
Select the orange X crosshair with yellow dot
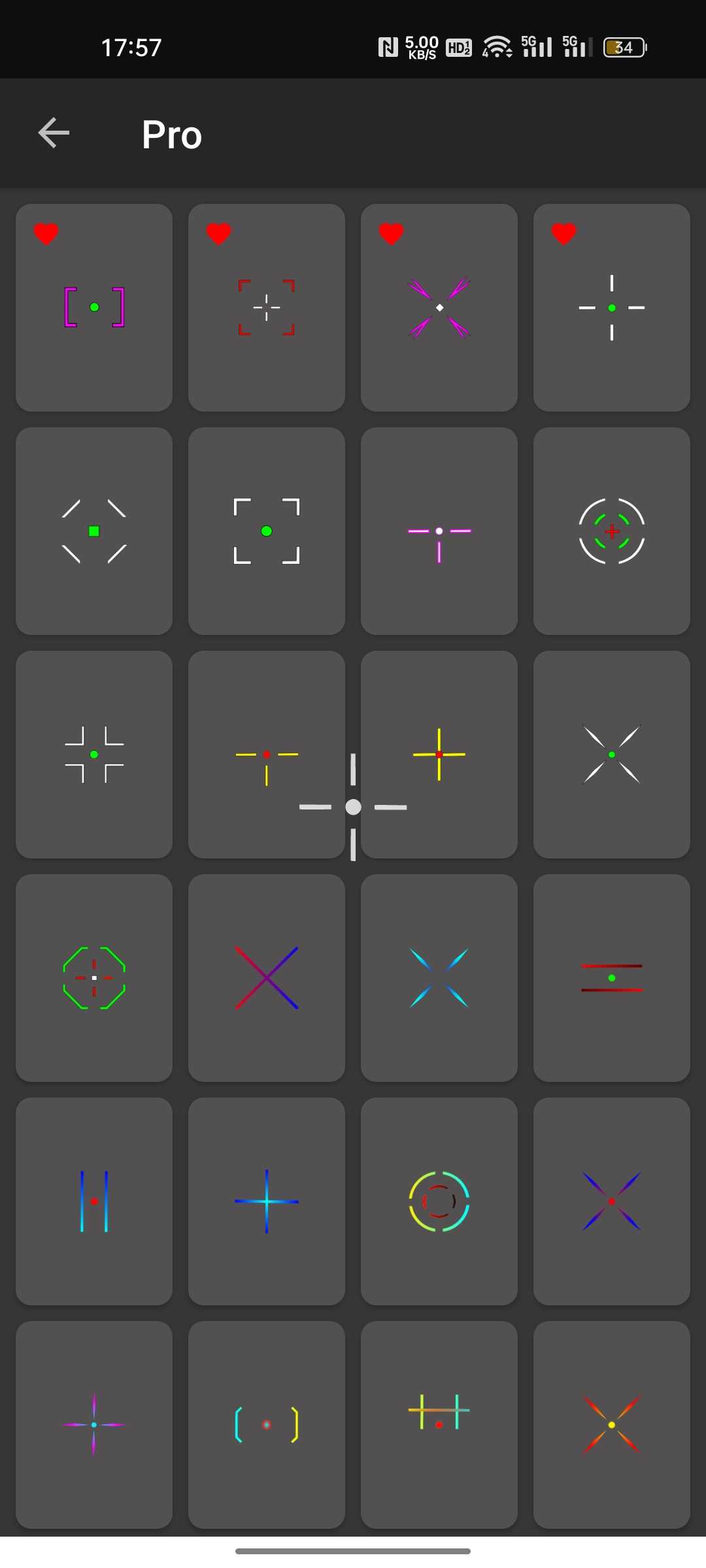(x=612, y=1424)
